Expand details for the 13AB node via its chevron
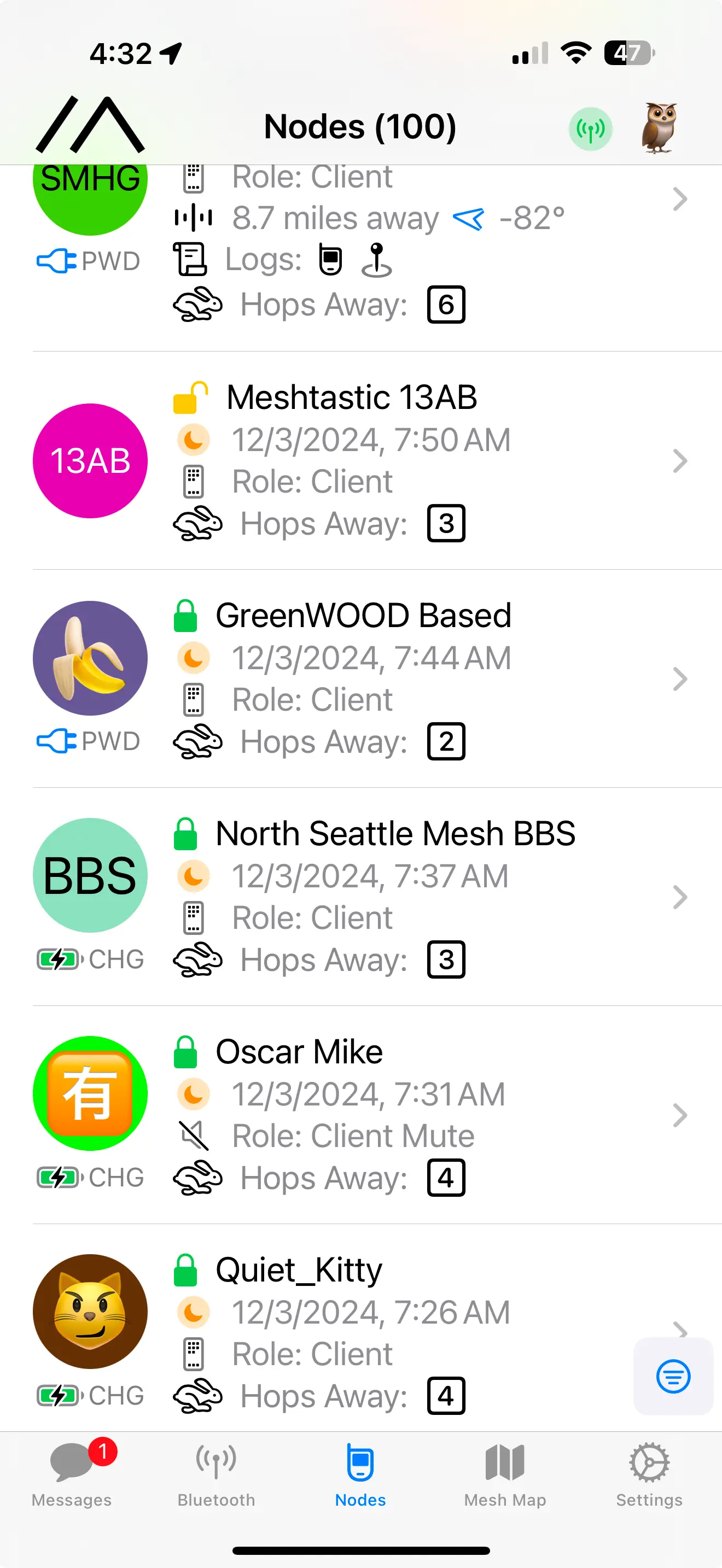This screenshot has height=1568, width=722. [x=680, y=461]
